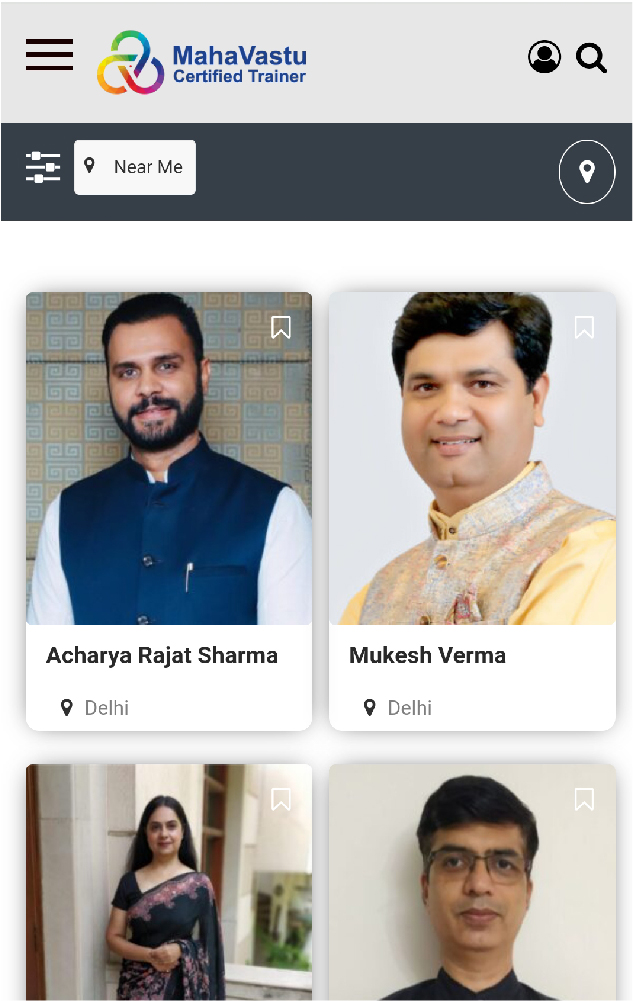Viewport: 633px width, 1001px height.
Task: Bookmark Acharya Rajat Sharma
Action: click(x=281, y=327)
